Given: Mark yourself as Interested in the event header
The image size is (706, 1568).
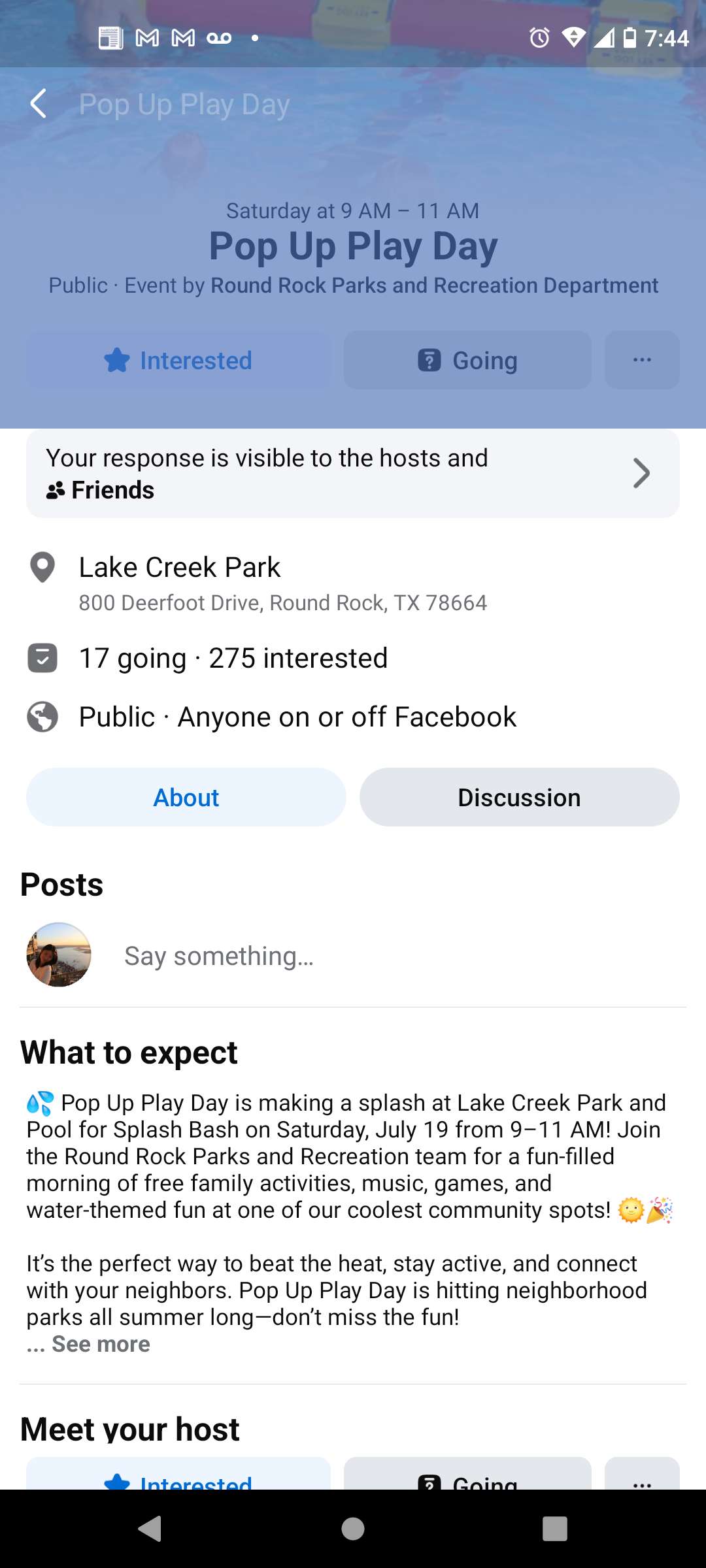Looking at the screenshot, I should pos(178,360).
